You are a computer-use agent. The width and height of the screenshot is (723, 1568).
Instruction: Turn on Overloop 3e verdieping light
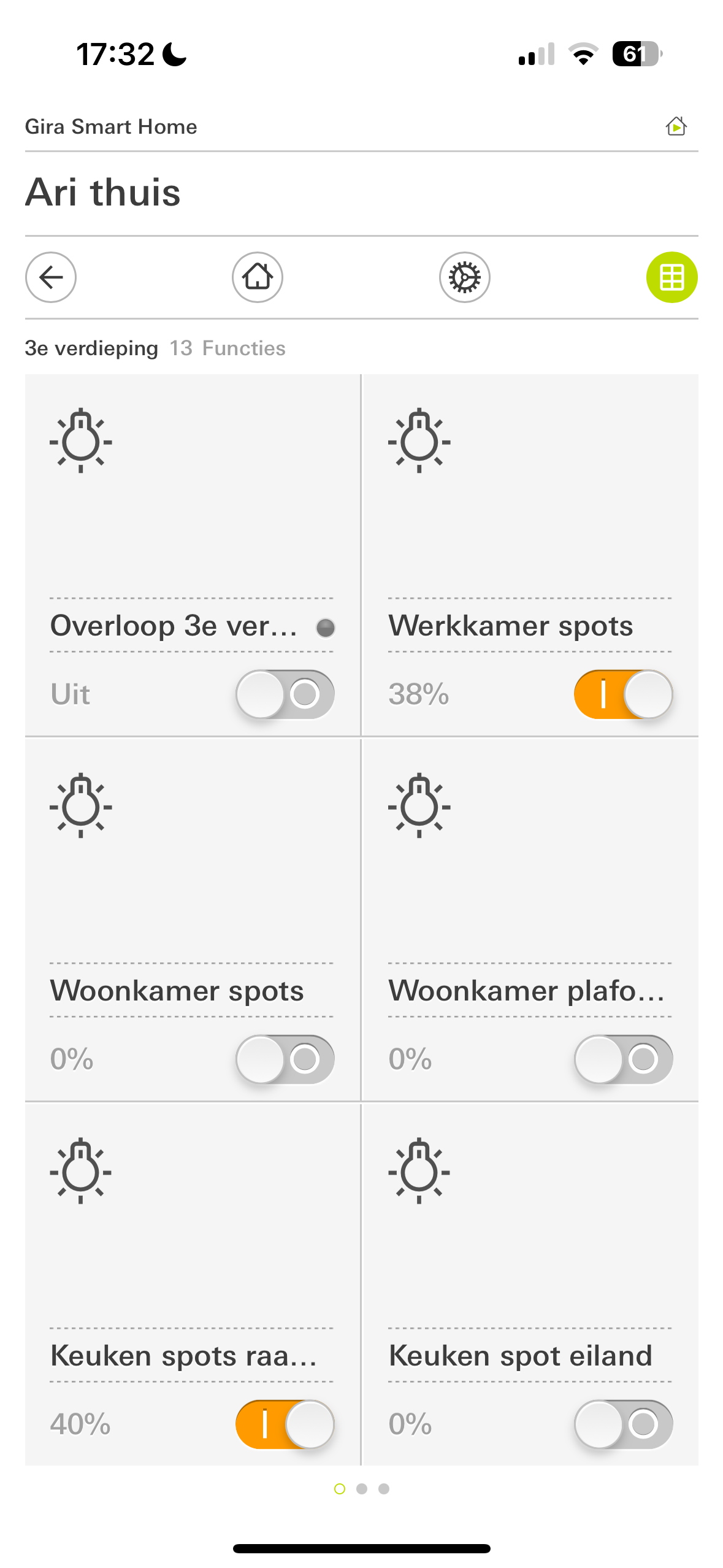[285, 694]
